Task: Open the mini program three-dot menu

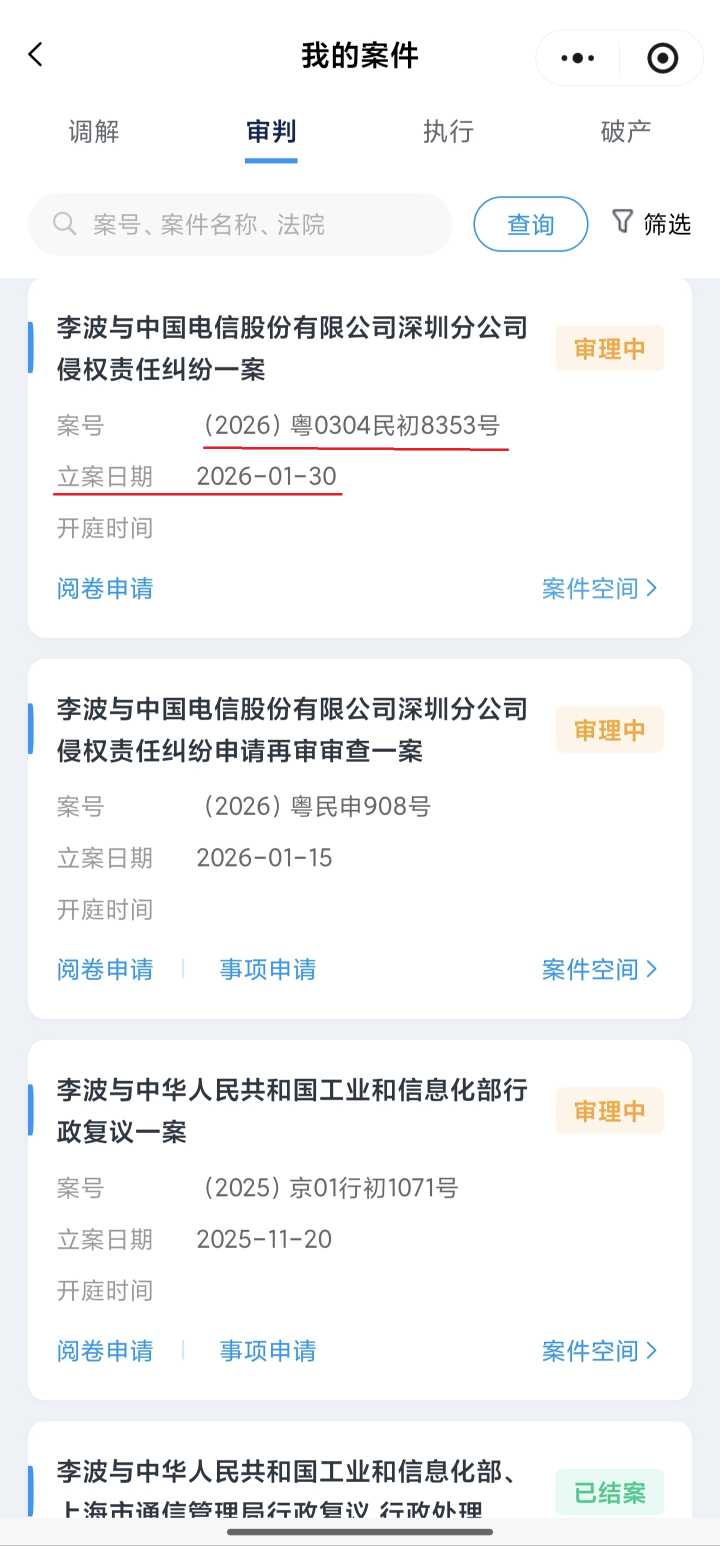Action: coord(578,58)
